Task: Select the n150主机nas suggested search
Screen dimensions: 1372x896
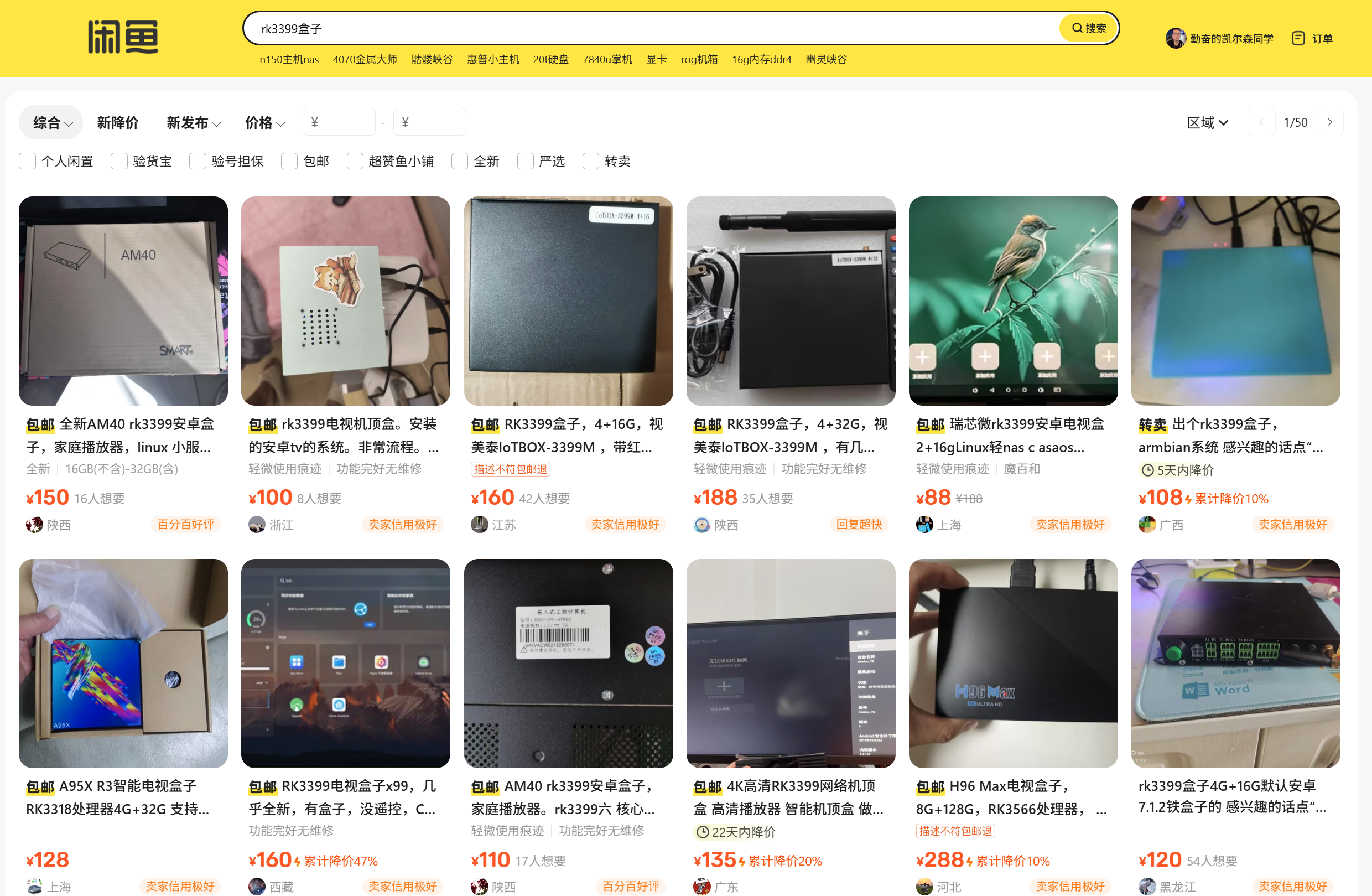Action: tap(288, 59)
